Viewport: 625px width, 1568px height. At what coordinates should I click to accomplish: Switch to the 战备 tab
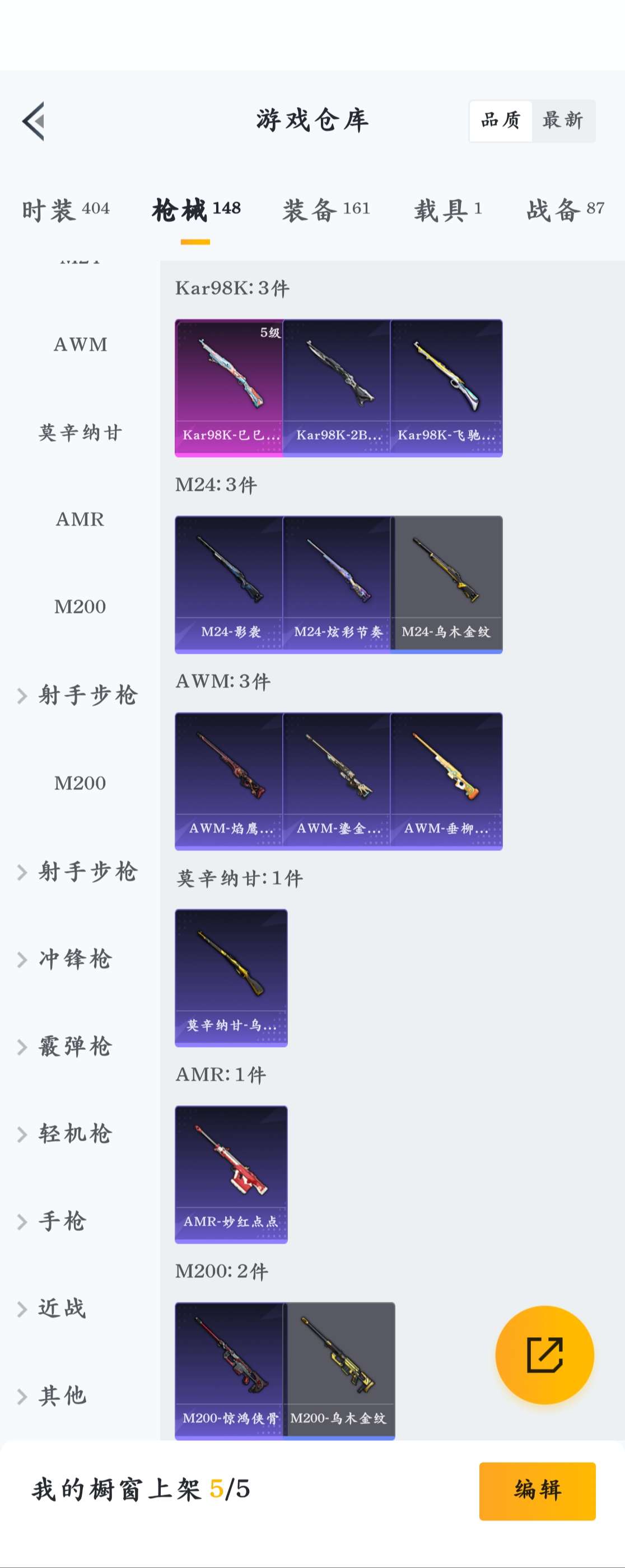pos(565,210)
